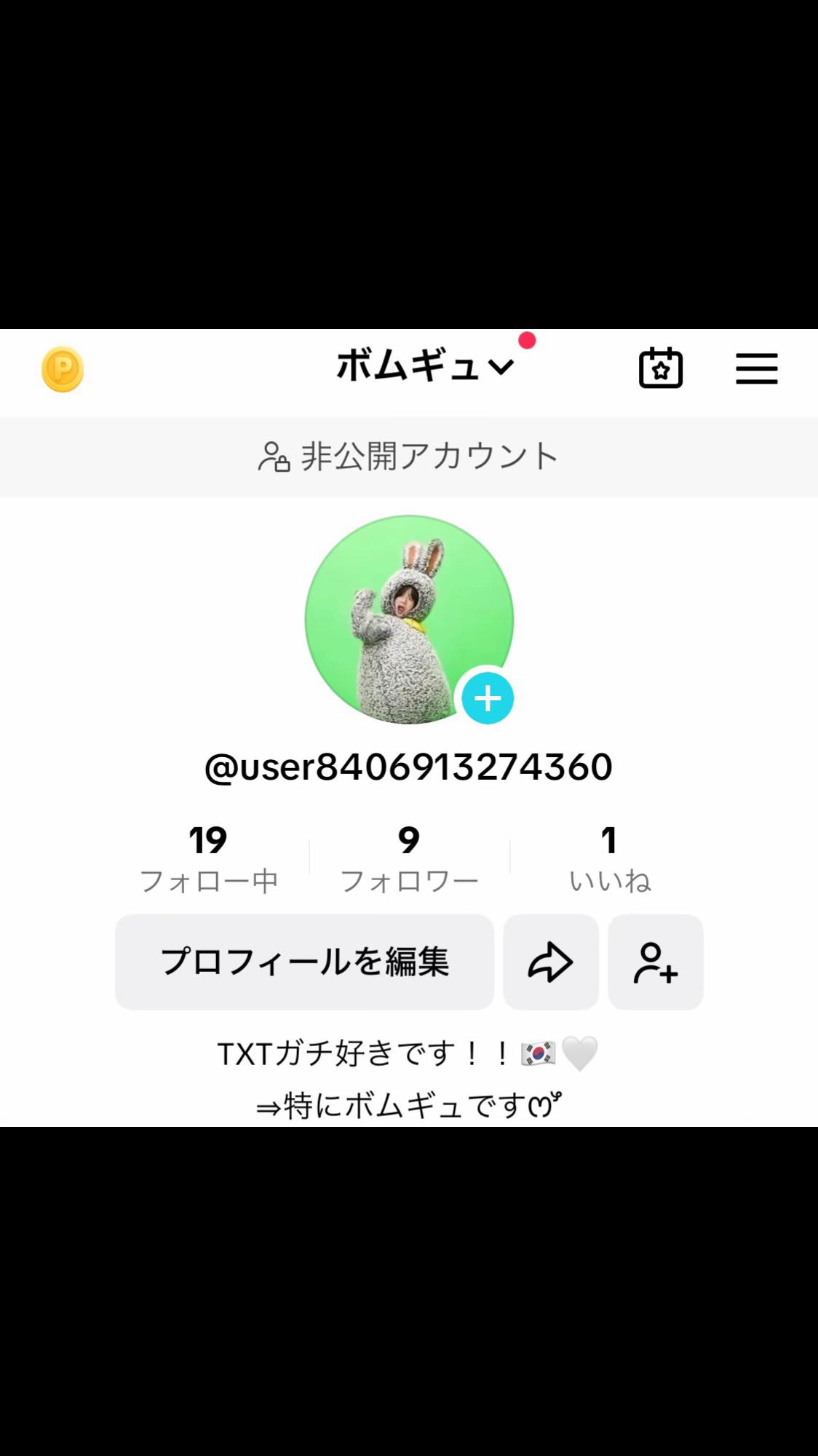This screenshot has width=818, height=1456.
Task: Tap プロフィールを編集 to edit profile
Action: coord(304,962)
